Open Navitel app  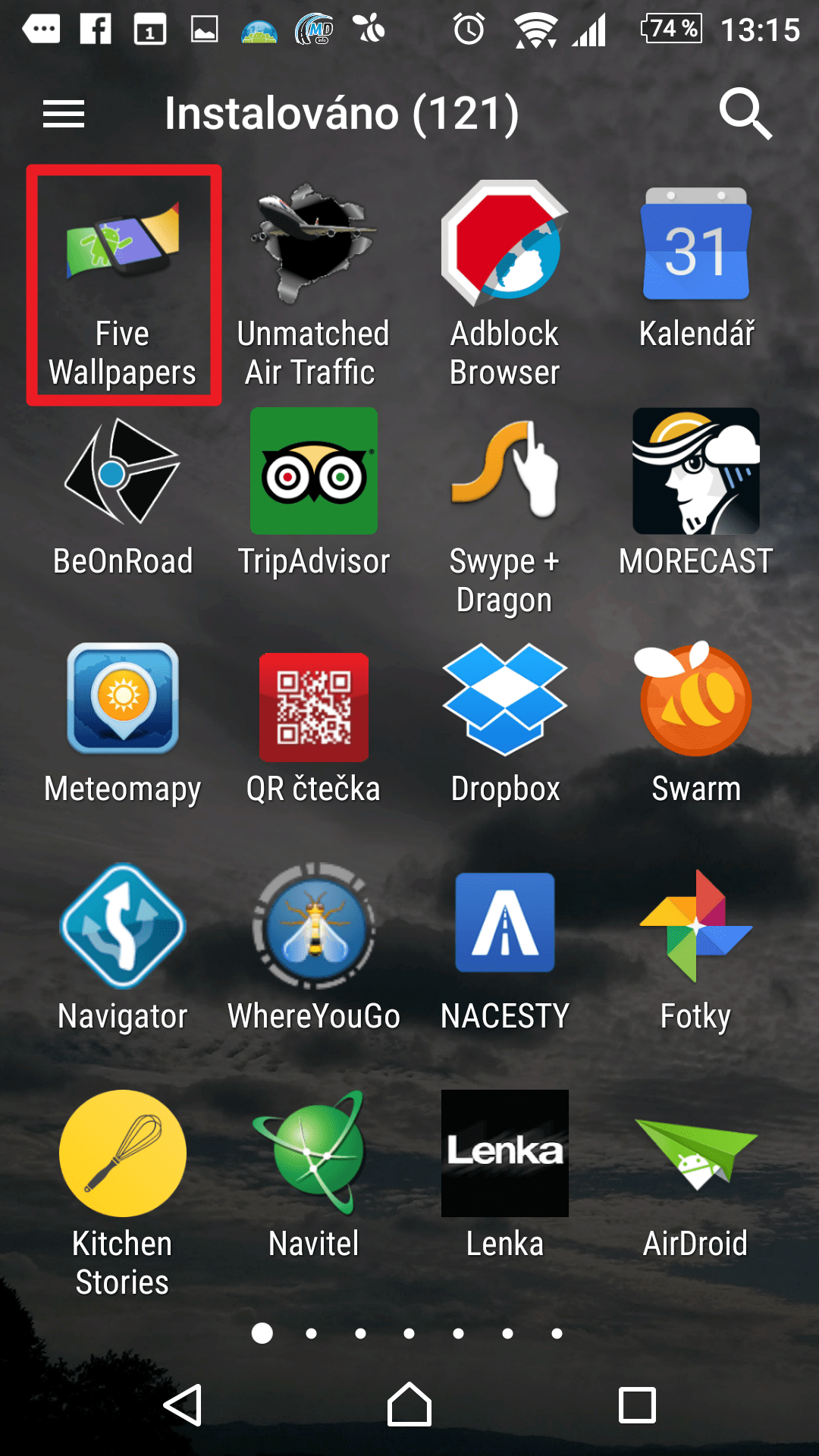click(313, 1177)
